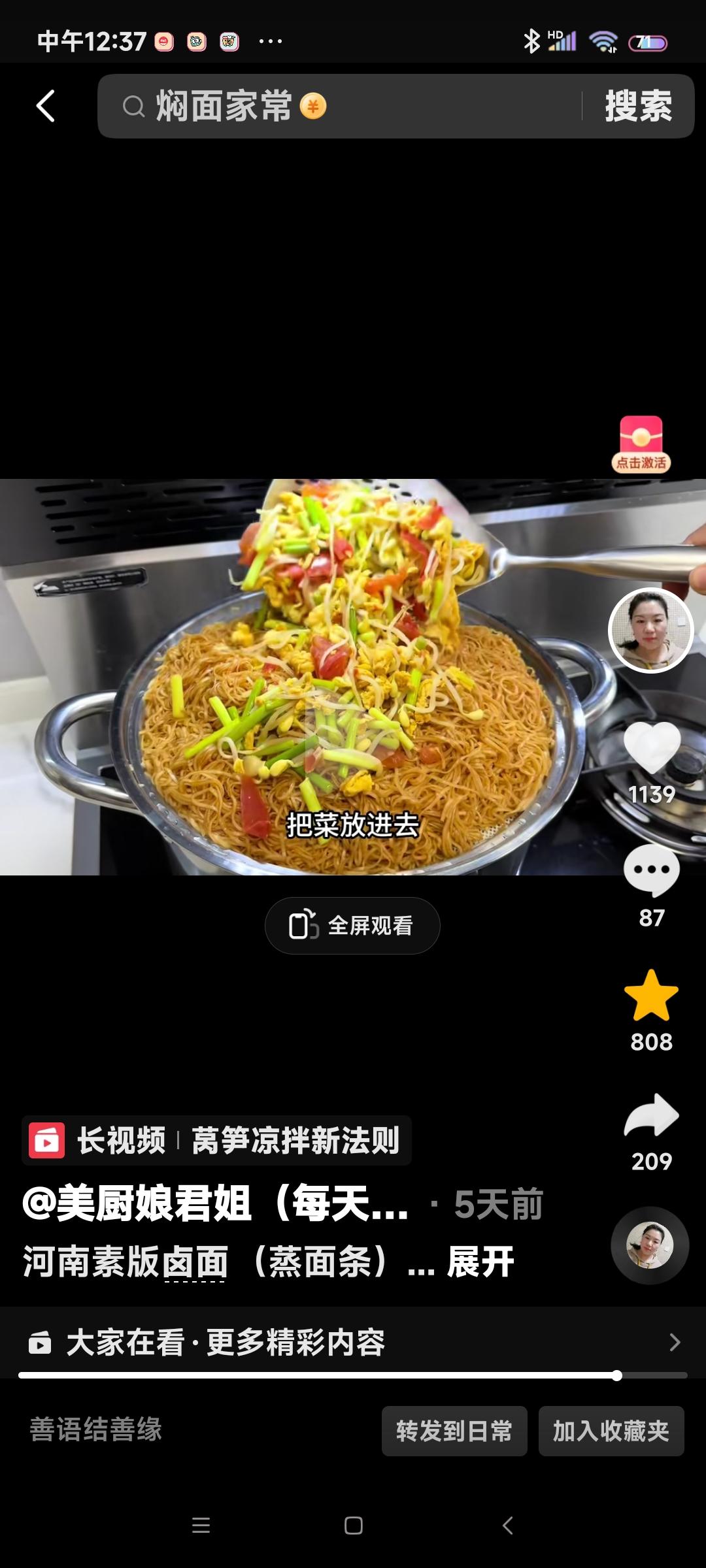Image resolution: width=706 pixels, height=1568 pixels.
Task: Tap the video progress bar
Action: pyautogui.click(x=353, y=1375)
